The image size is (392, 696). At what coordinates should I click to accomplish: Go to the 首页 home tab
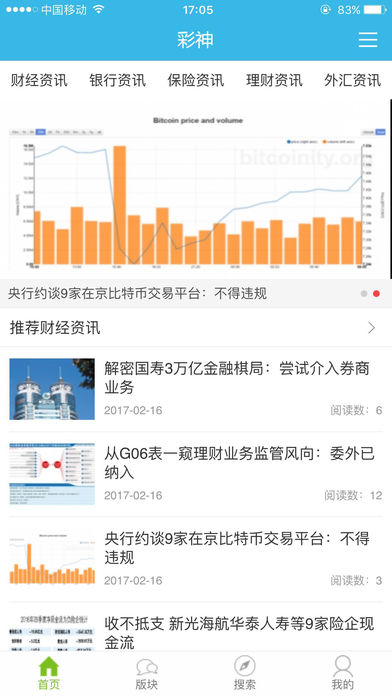click(x=49, y=673)
